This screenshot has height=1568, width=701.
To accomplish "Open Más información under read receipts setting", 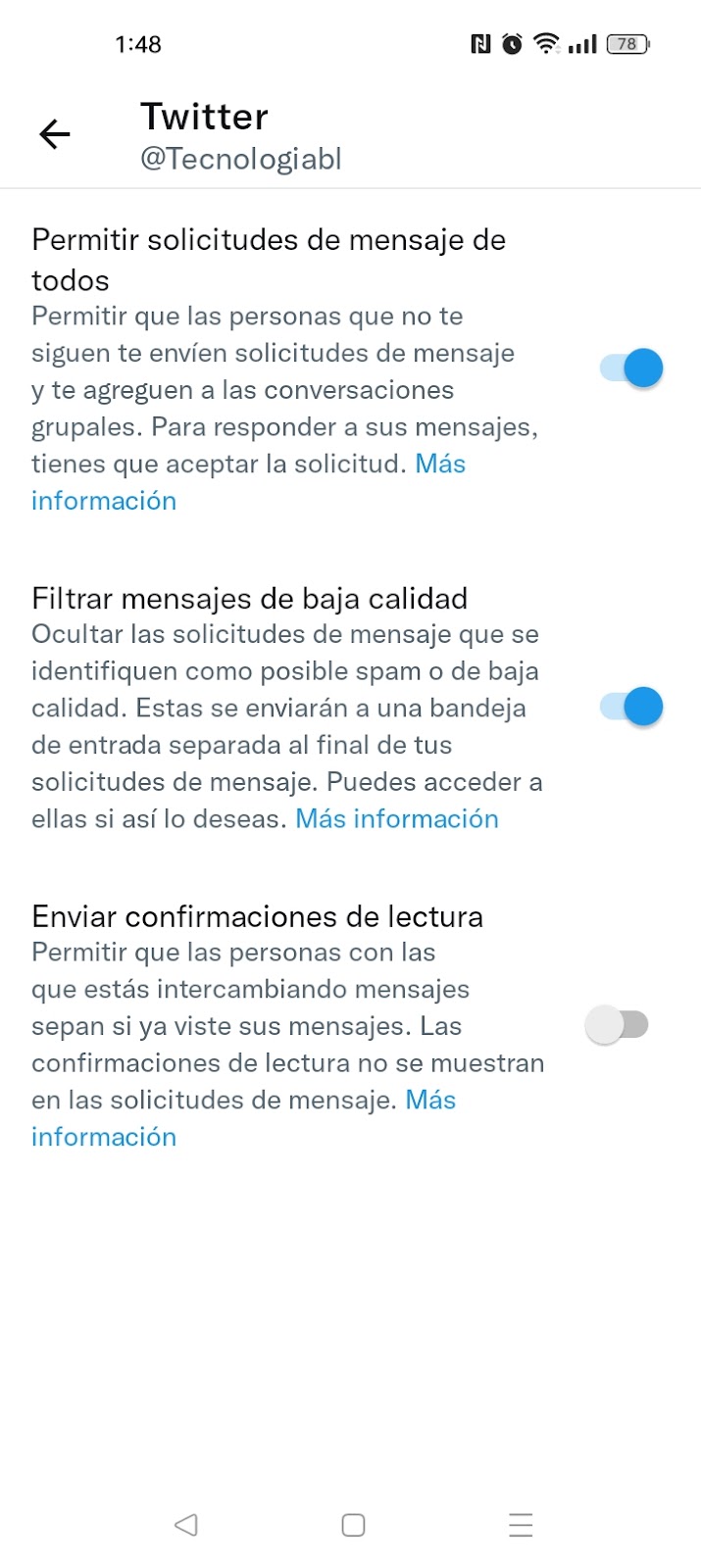I will [x=243, y=1118].
